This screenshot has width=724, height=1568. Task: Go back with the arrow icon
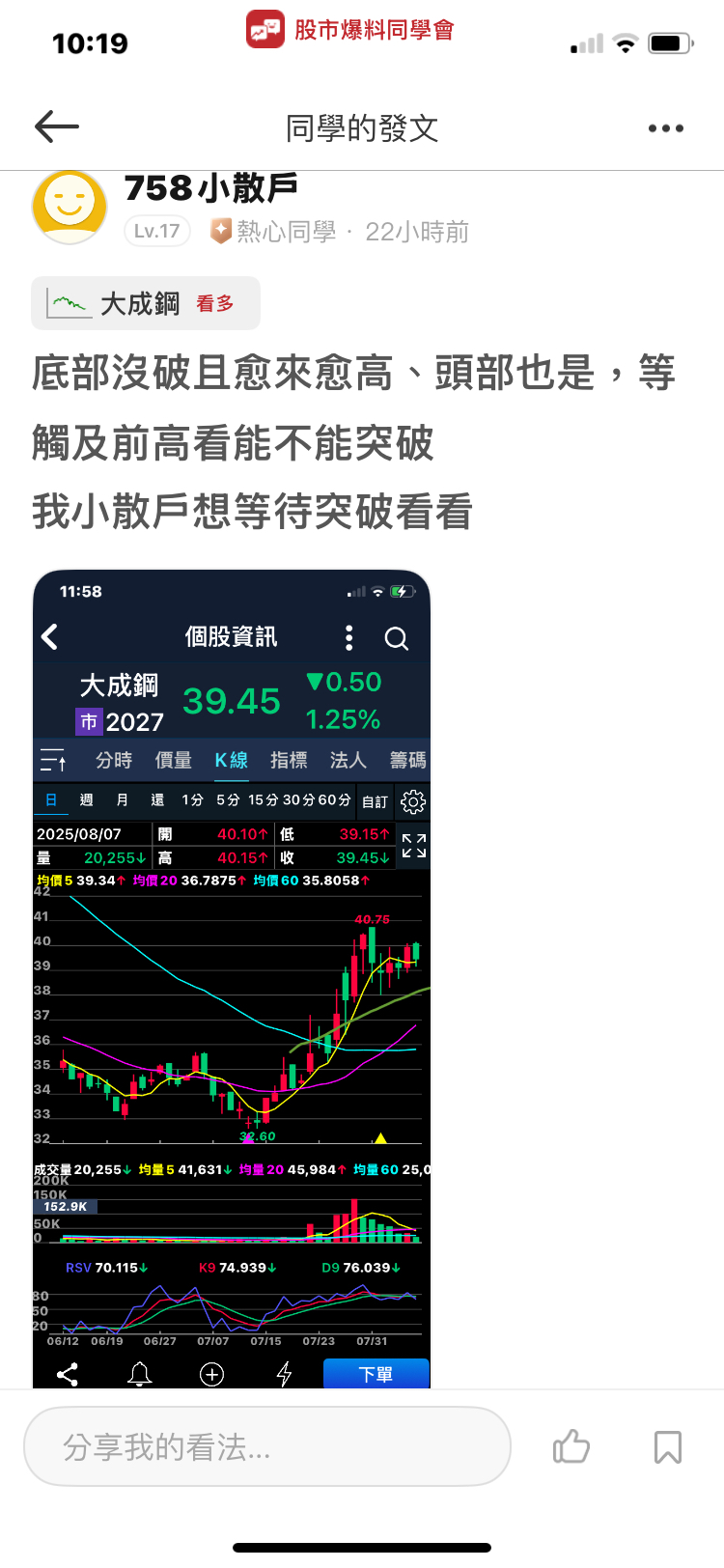coord(56,126)
